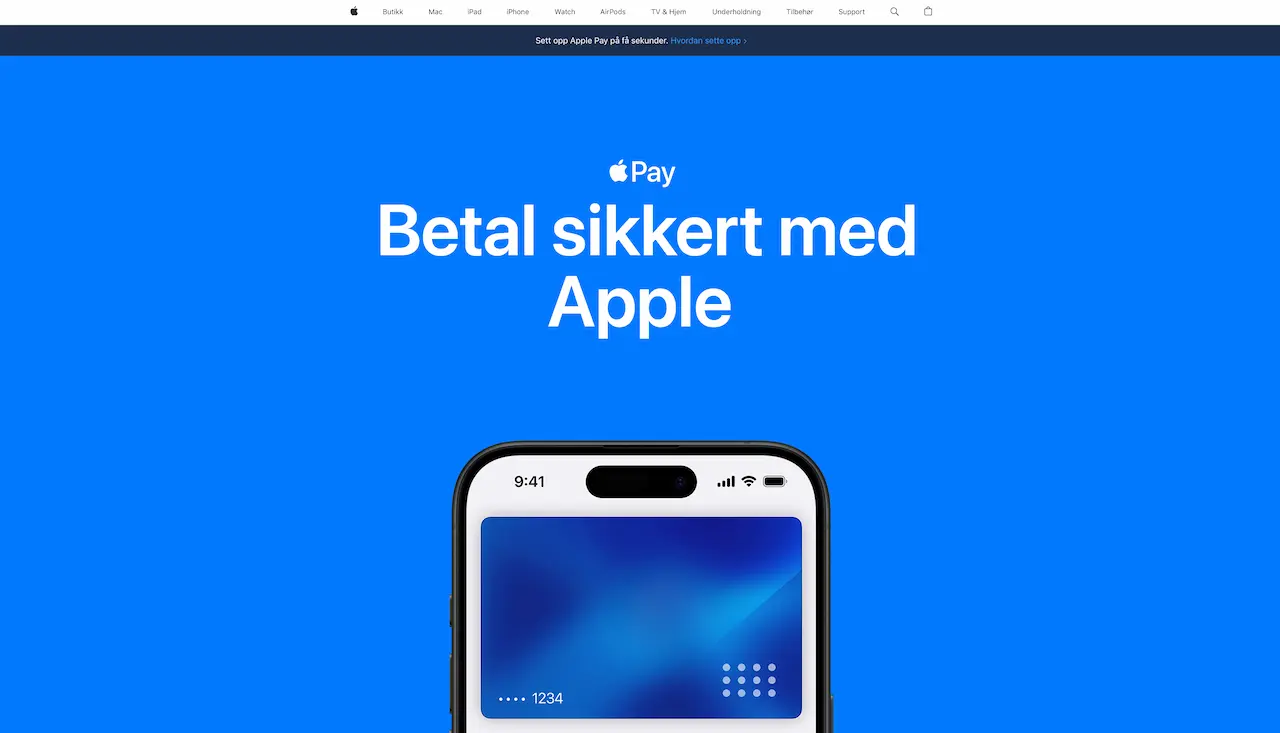Select iPhone in the top menu

click(x=517, y=12)
